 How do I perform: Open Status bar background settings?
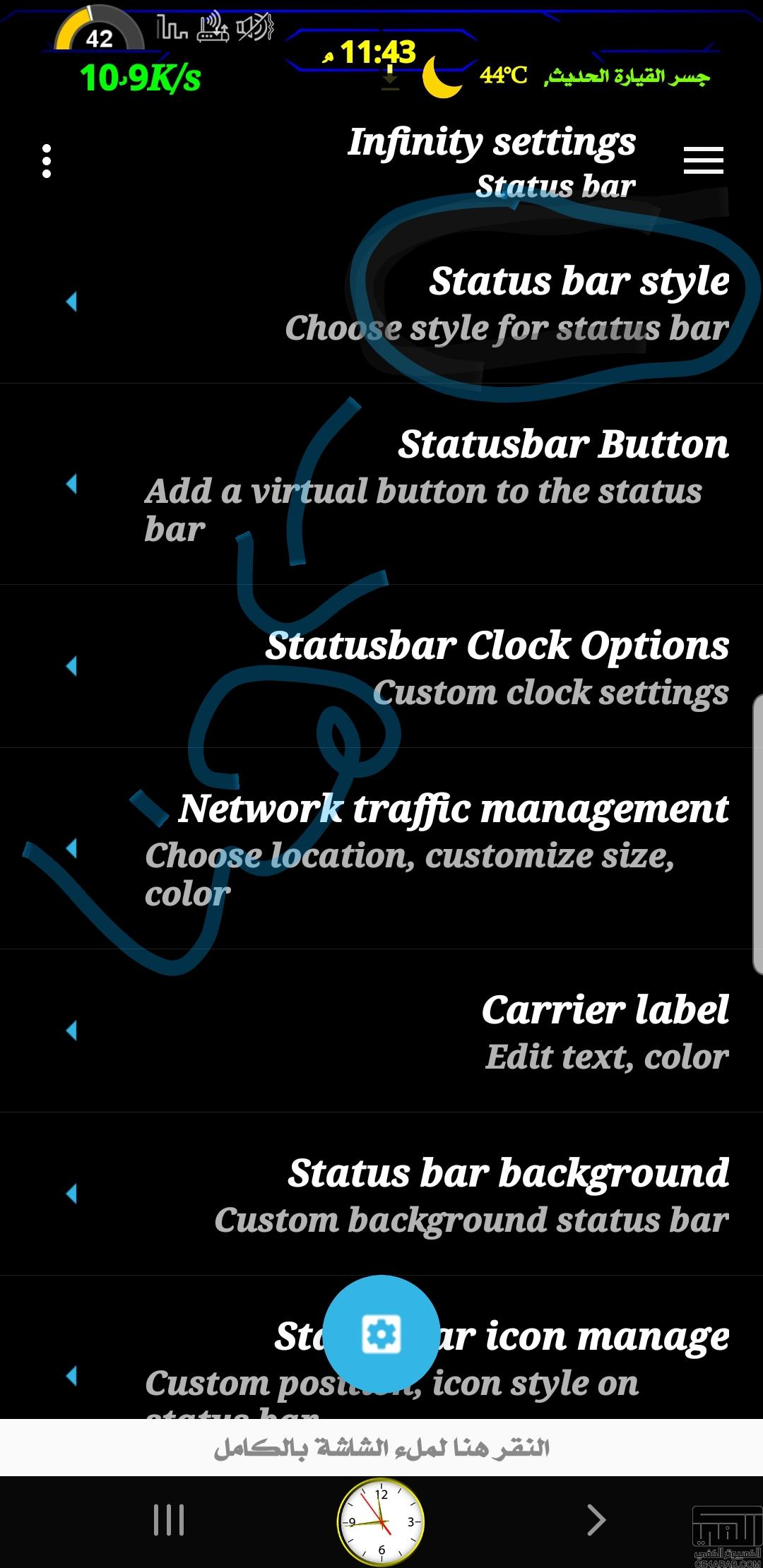pos(381,1194)
